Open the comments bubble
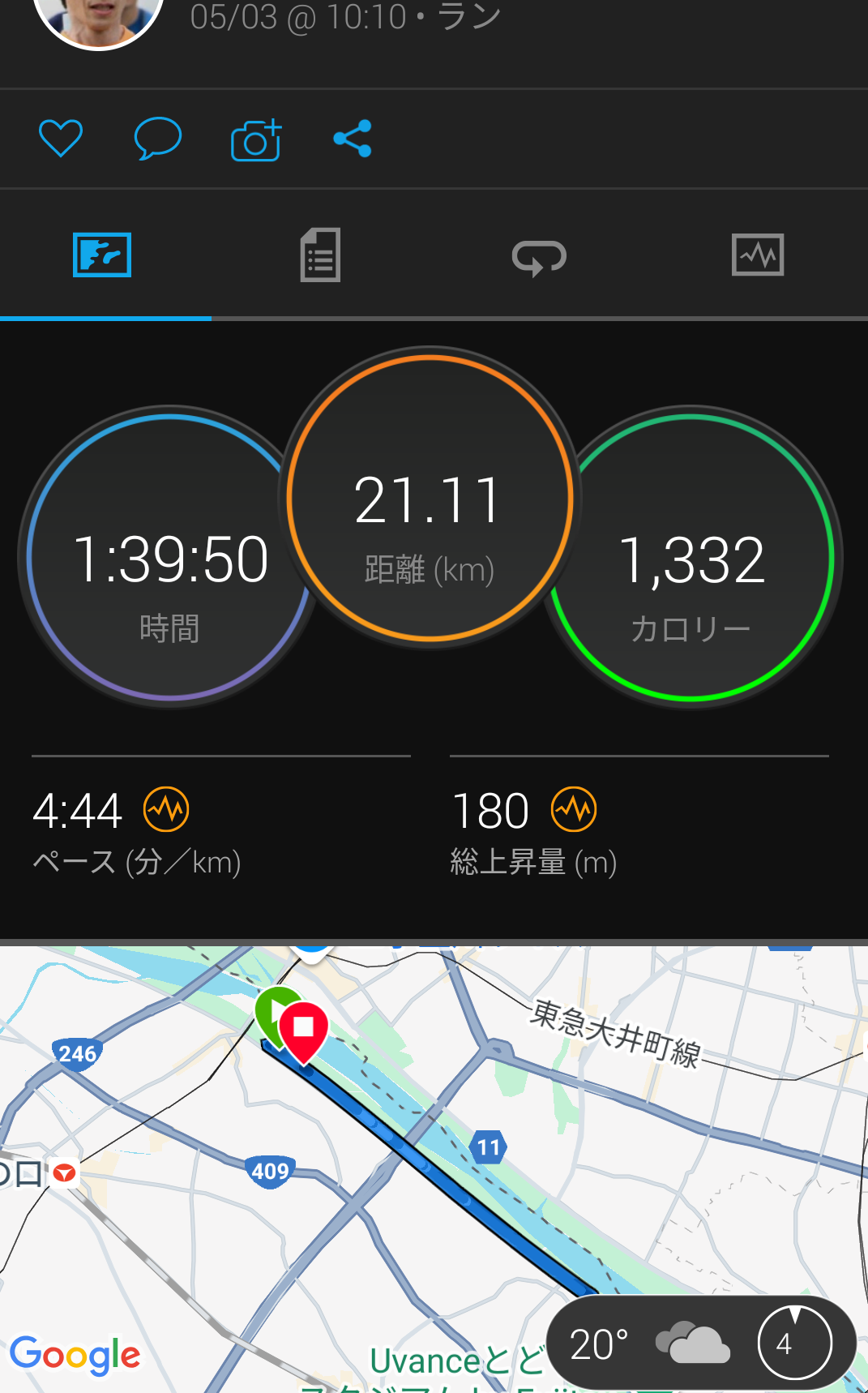Screen dimensions: 868x1393 tap(157, 139)
